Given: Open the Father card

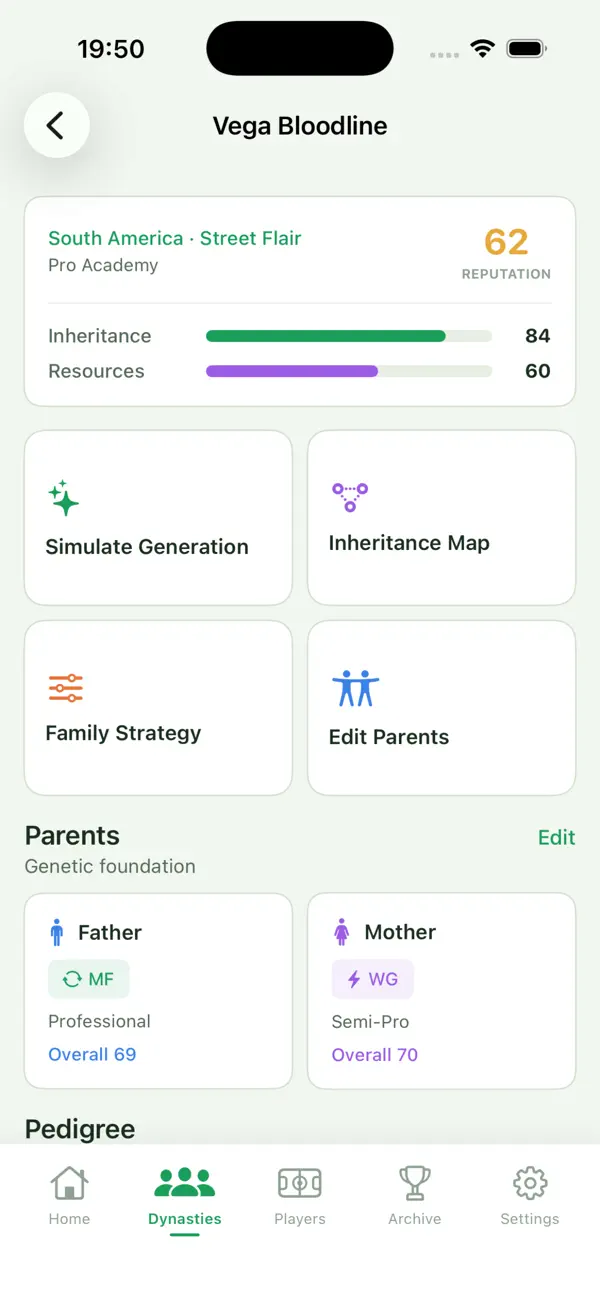Looking at the screenshot, I should coord(158,991).
